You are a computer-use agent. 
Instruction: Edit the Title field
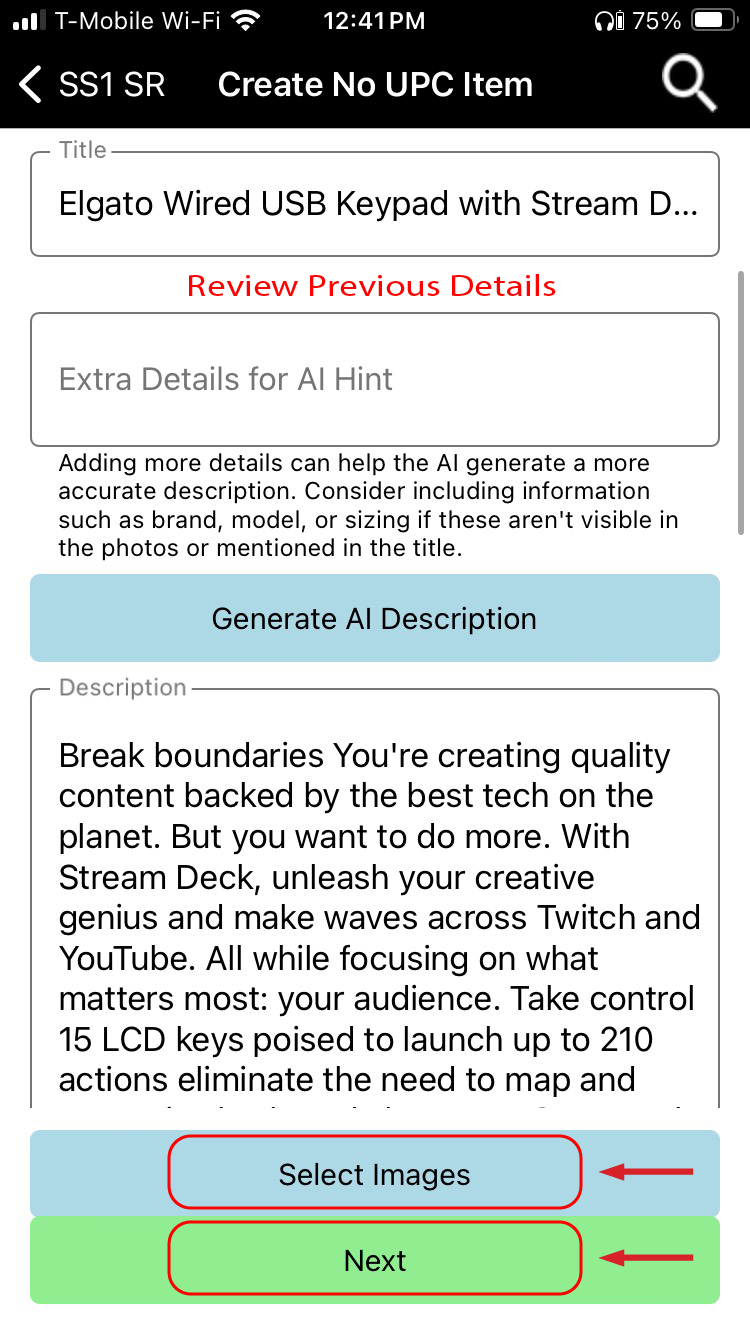coord(375,204)
